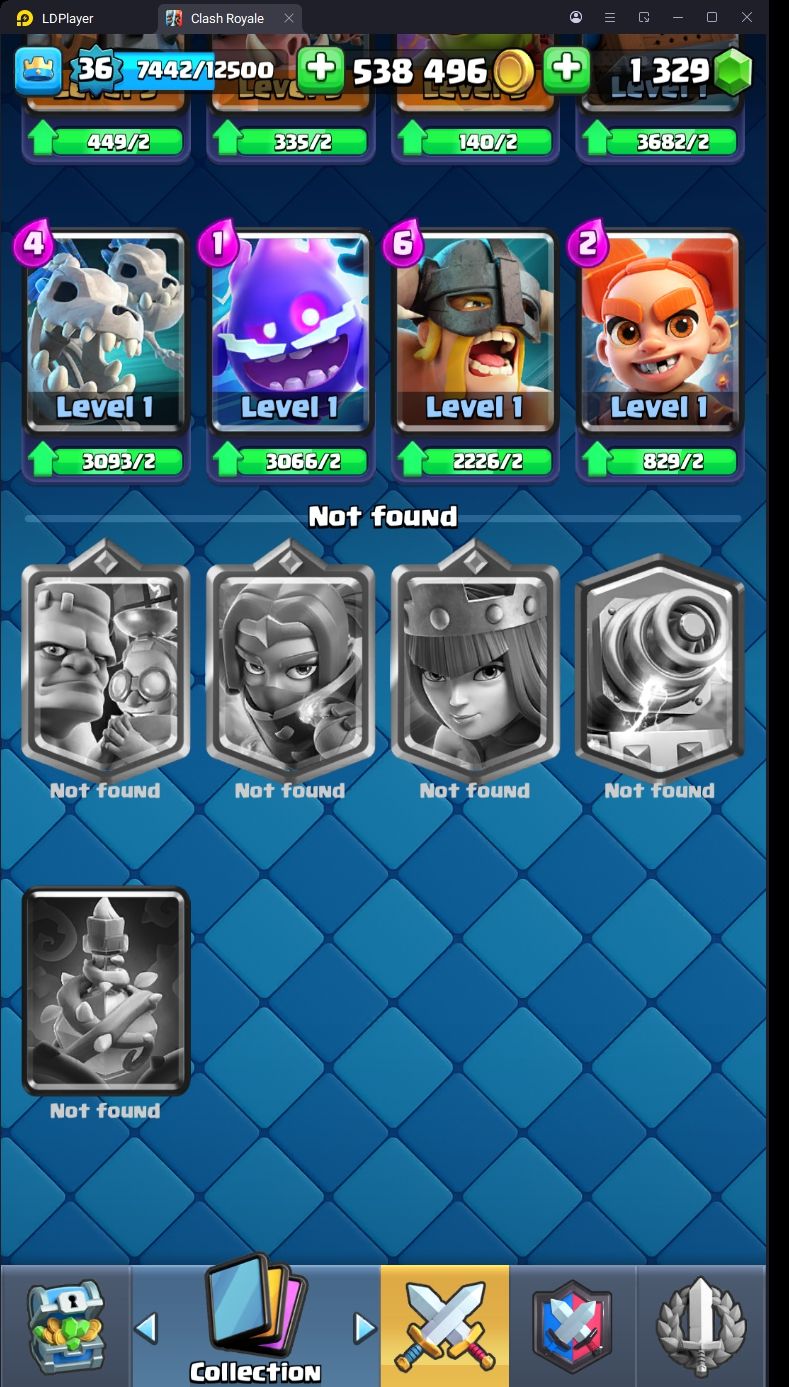View the not found tower card
The width and height of the screenshot is (789, 1387).
(x=105, y=991)
